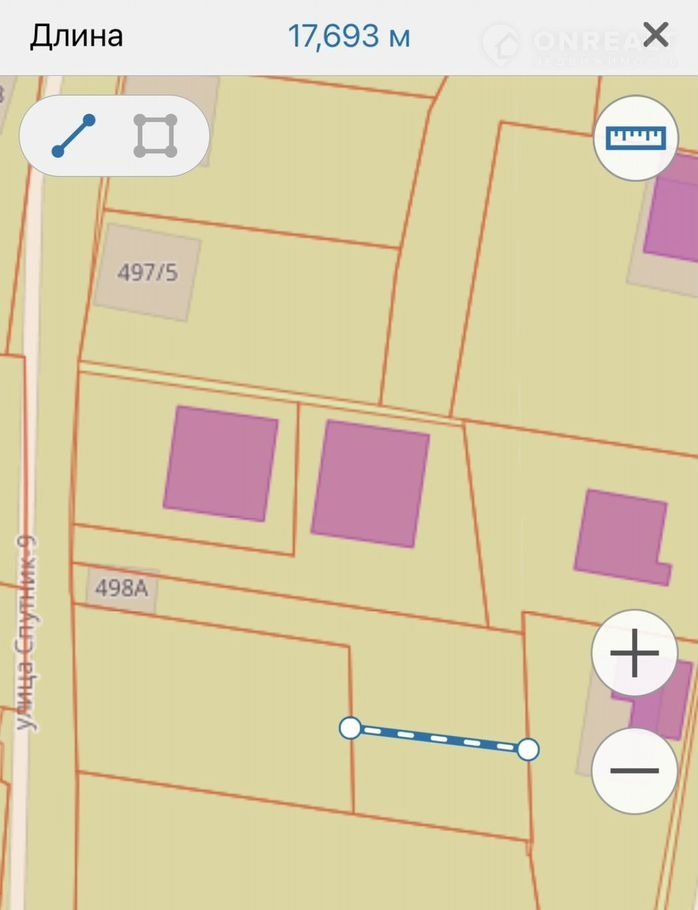Zoom out of the map
Image resolution: width=698 pixels, height=910 pixels.
634,771
